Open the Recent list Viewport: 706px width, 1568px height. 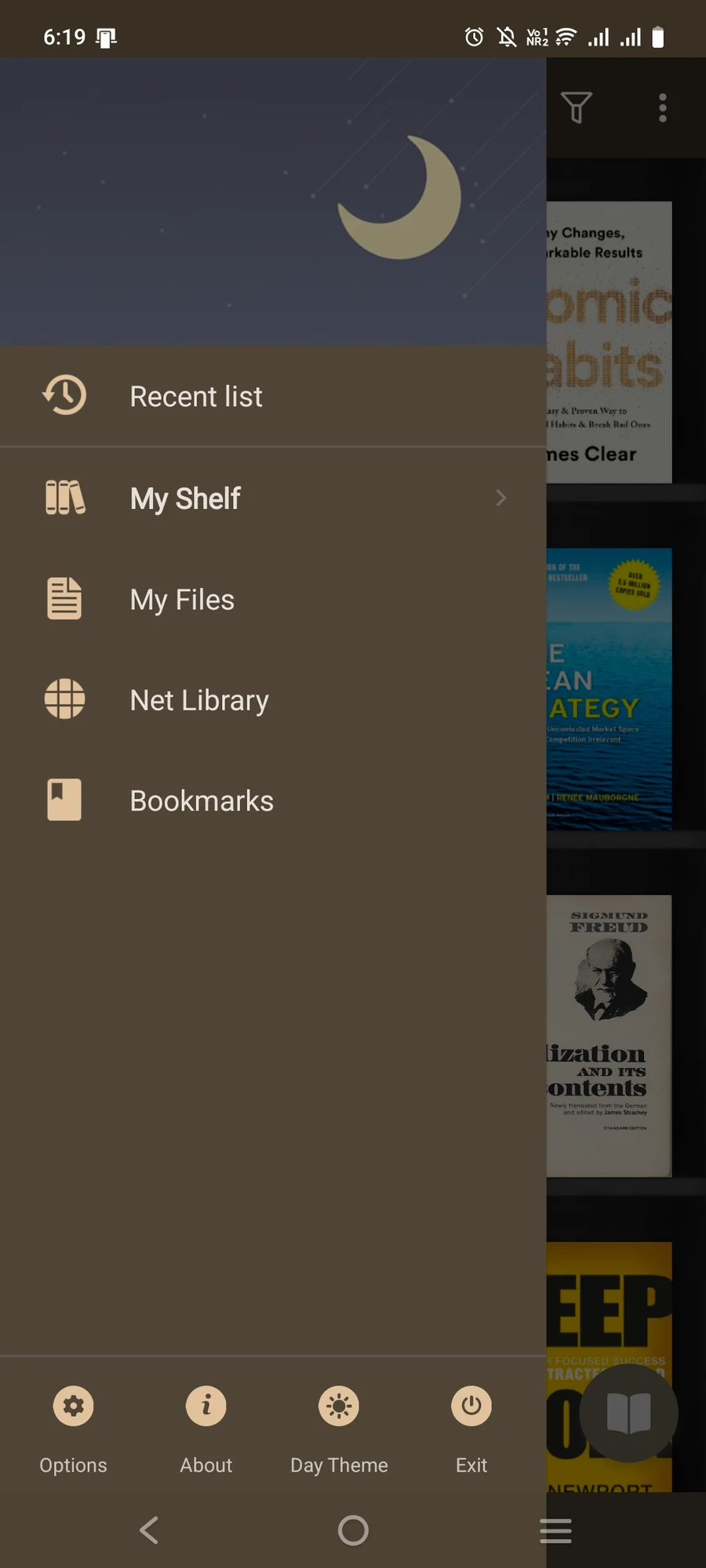click(273, 396)
